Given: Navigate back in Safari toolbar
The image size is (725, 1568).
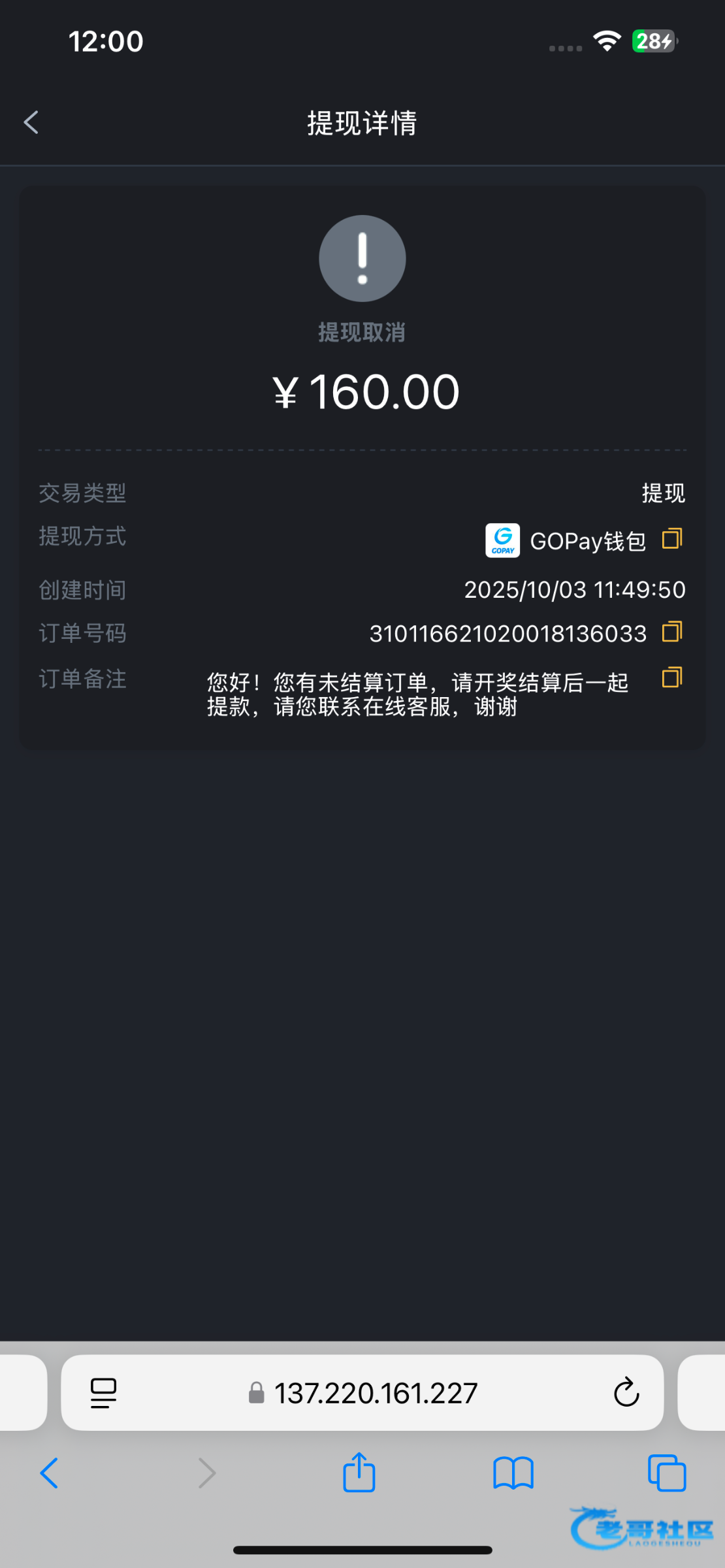Looking at the screenshot, I should (49, 1473).
